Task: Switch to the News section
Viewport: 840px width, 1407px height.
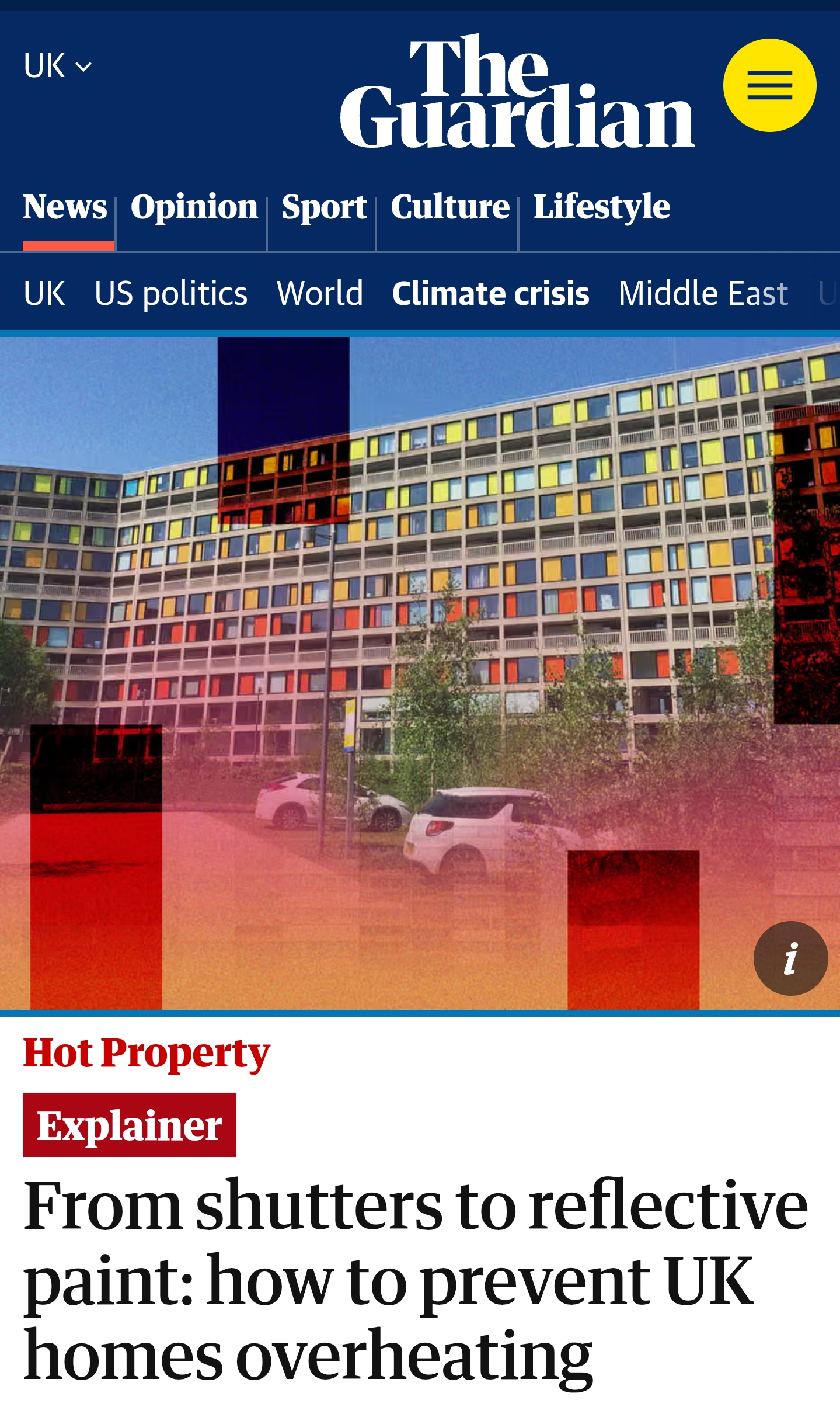Action: click(65, 207)
